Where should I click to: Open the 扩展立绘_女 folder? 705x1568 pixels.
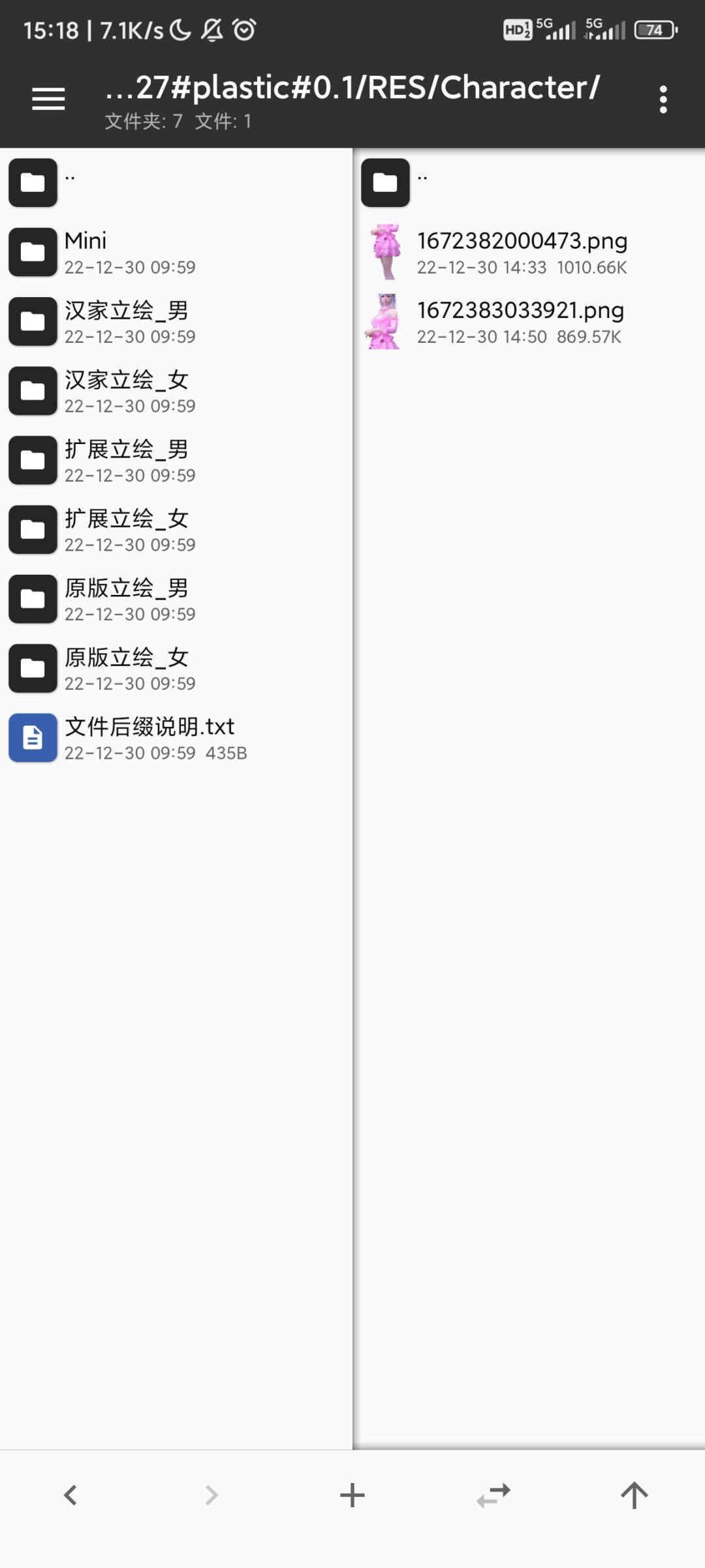point(129,530)
